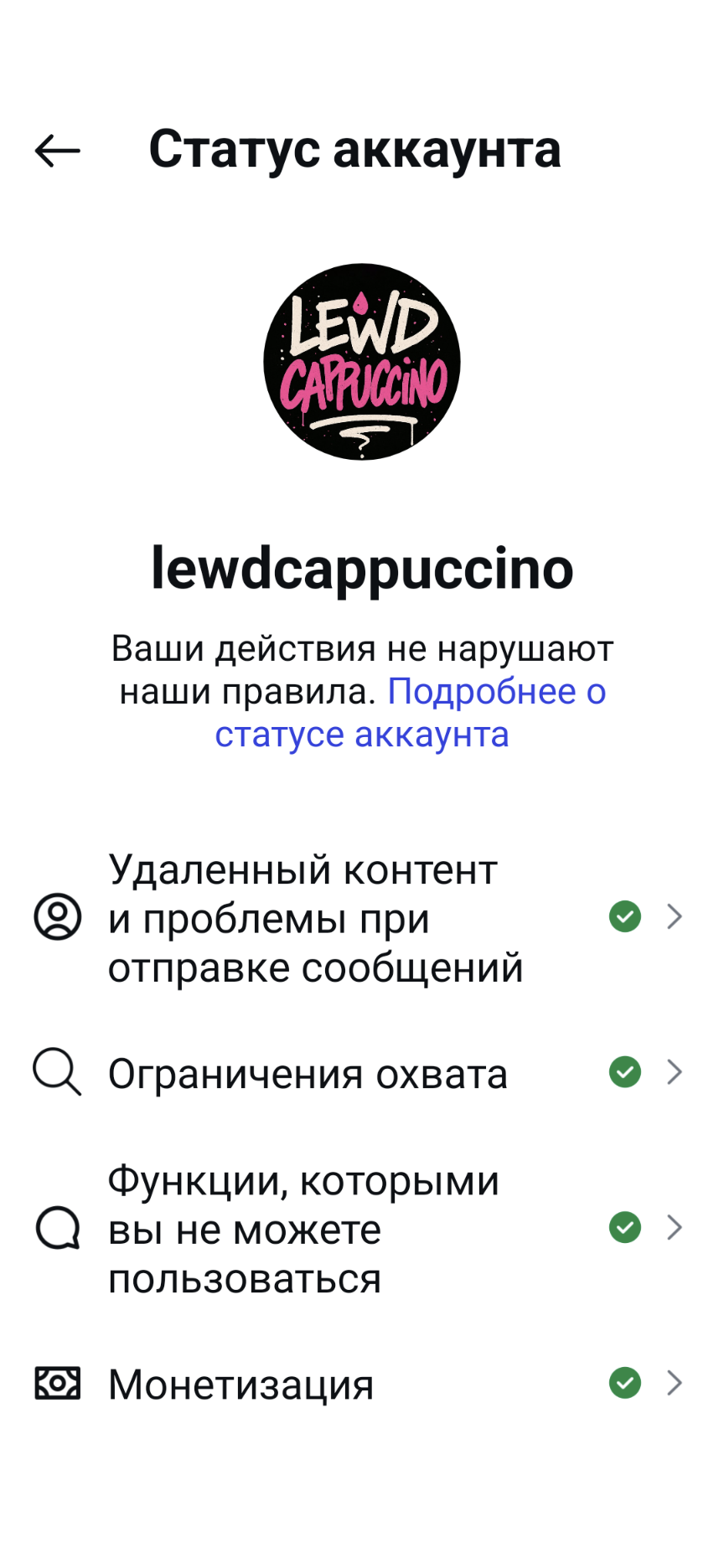Viewport: 724px width, 1568px height.
Task: Select the magnifying glass icon for reach limits
Action: tap(56, 1071)
